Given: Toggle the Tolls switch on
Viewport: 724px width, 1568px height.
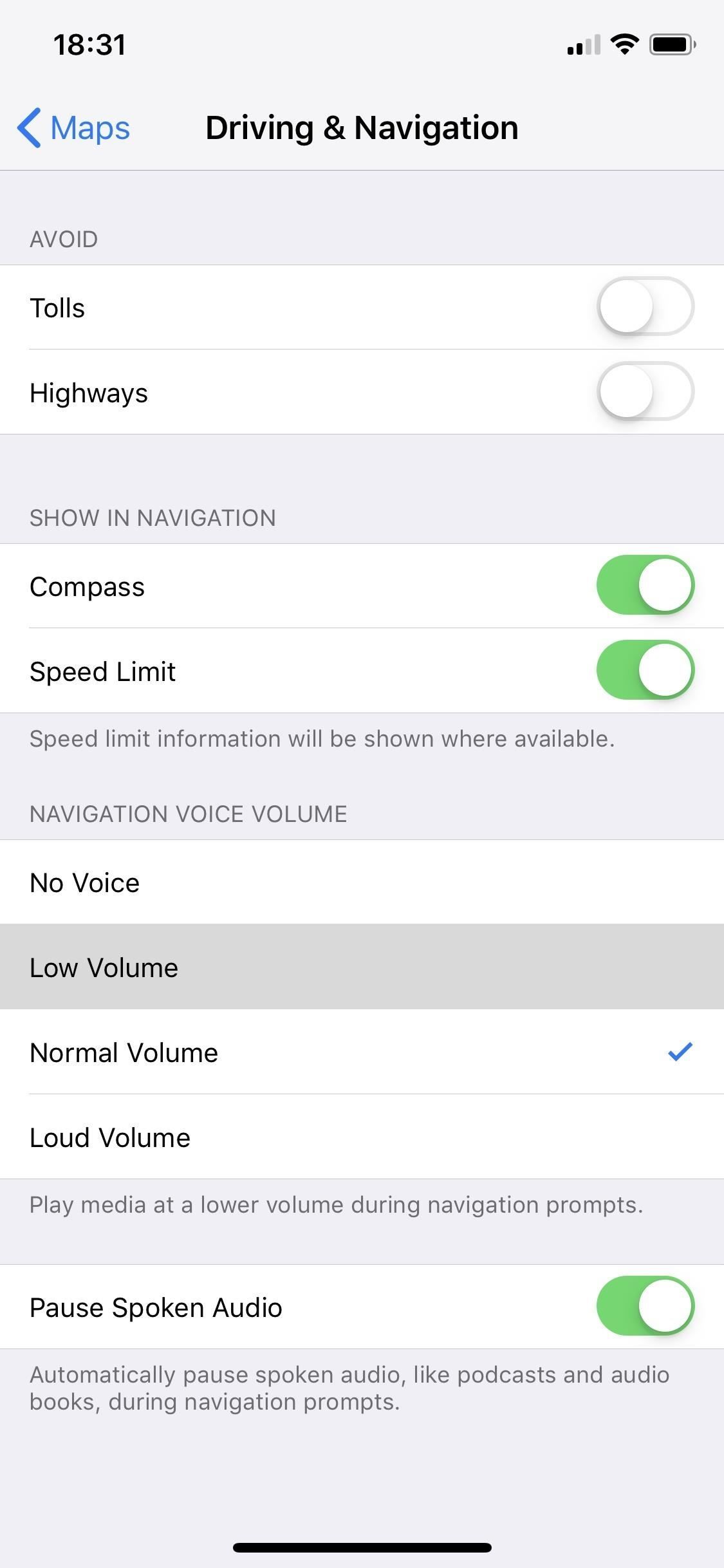Looking at the screenshot, I should pyautogui.click(x=645, y=307).
